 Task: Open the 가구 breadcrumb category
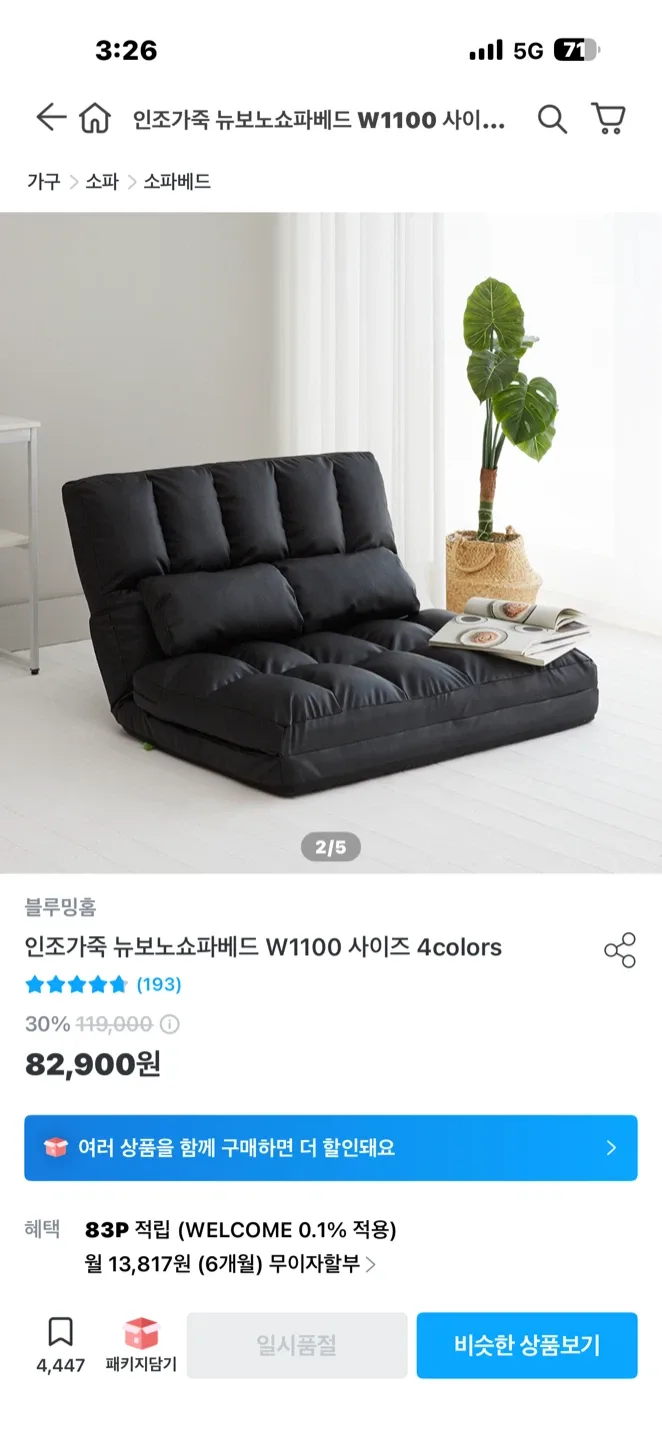[x=43, y=181]
